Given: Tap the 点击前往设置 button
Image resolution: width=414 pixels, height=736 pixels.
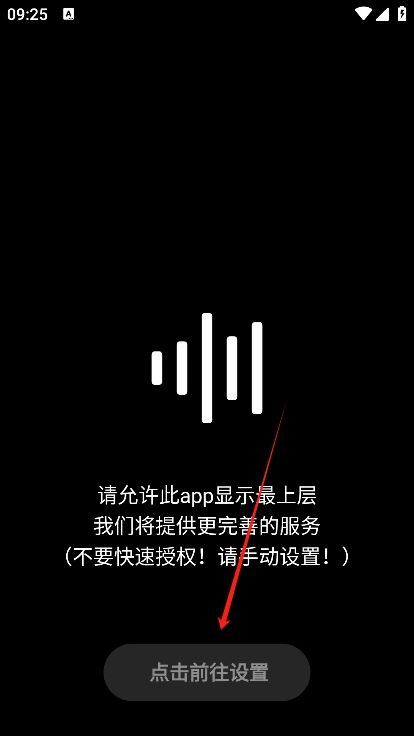Looking at the screenshot, I should click(x=207, y=672).
